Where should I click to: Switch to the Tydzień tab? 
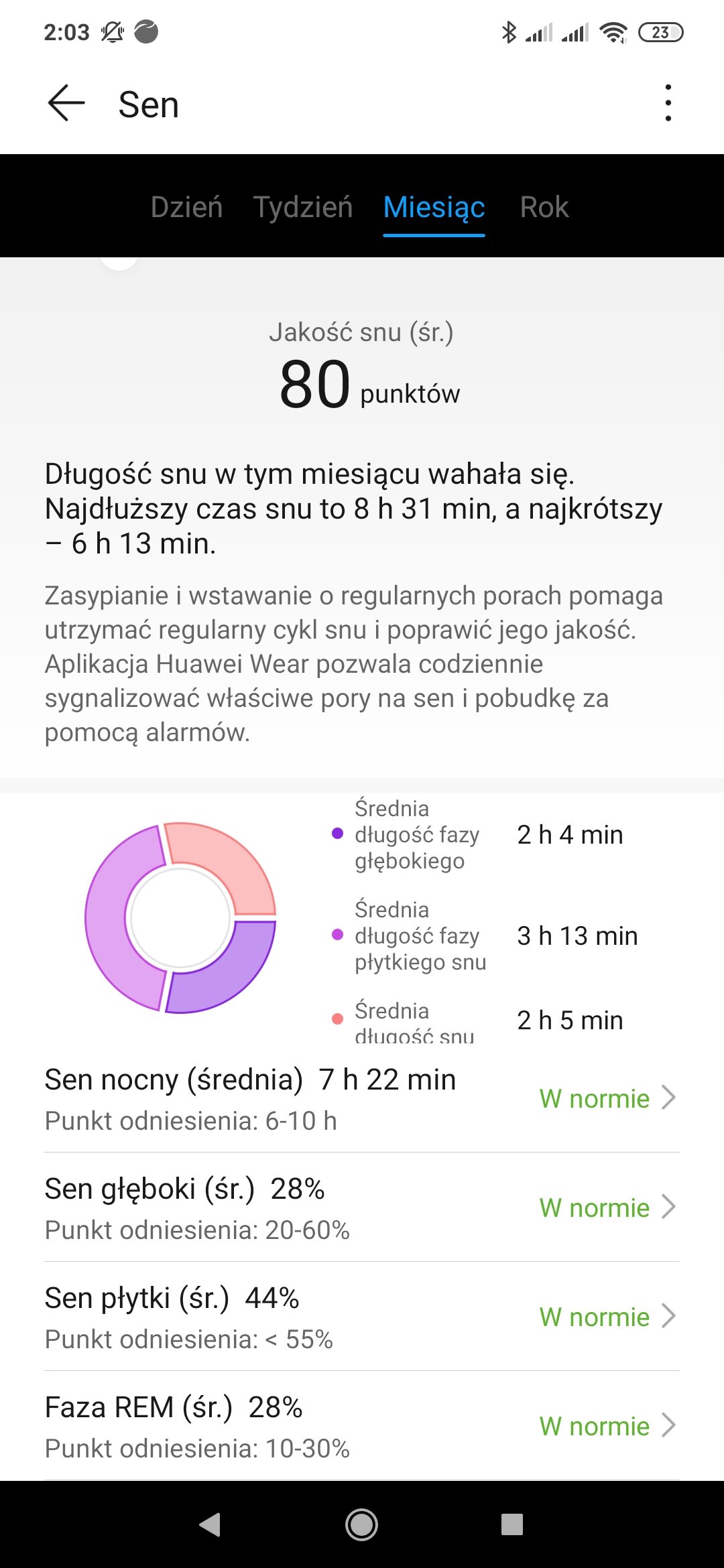pos(303,207)
